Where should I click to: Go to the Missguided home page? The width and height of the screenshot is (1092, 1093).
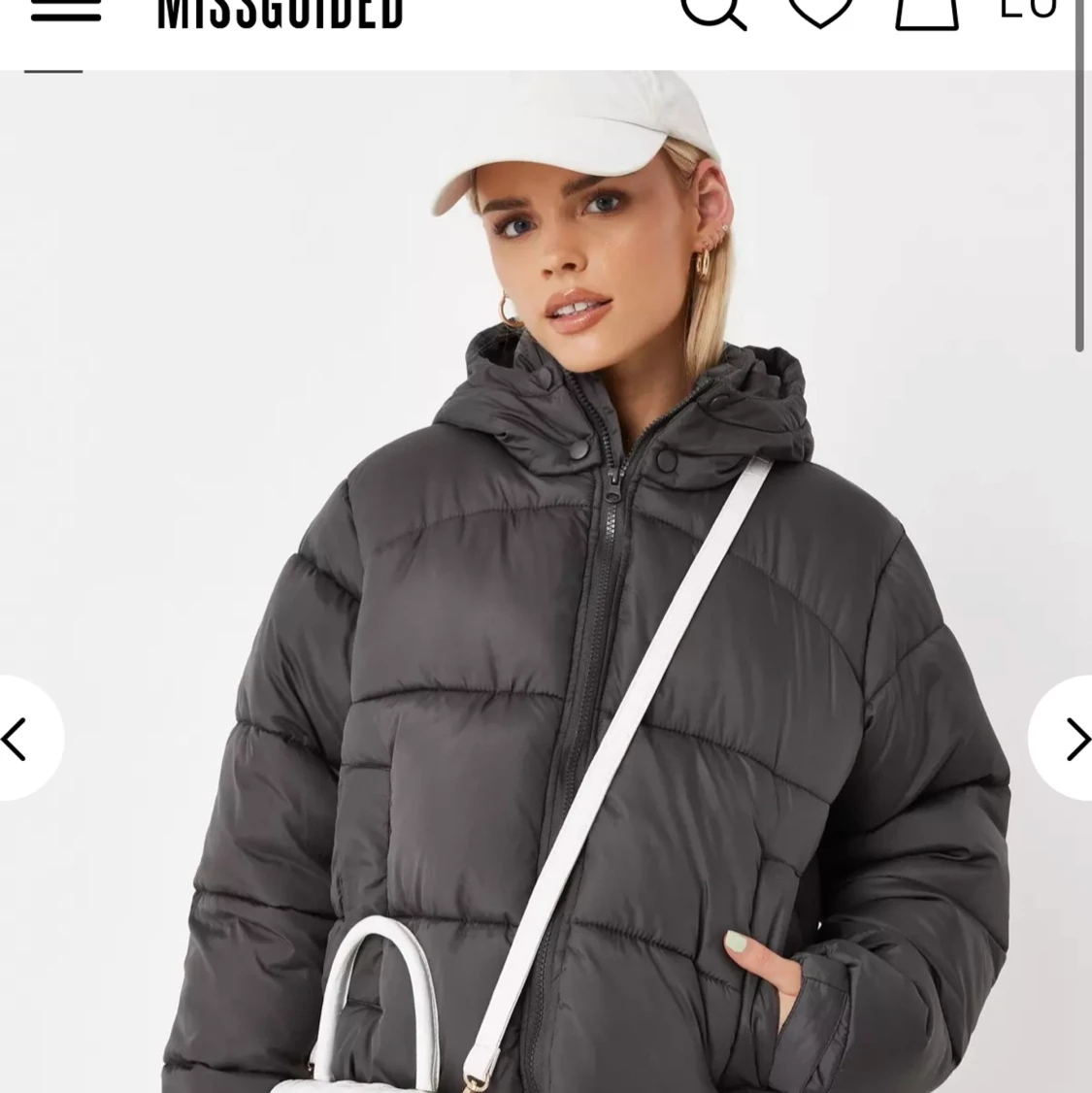[x=280, y=14]
